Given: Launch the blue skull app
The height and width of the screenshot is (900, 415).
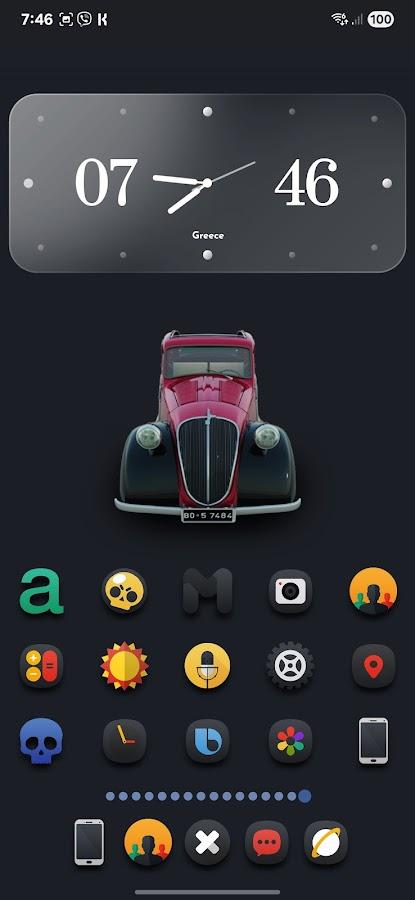Looking at the screenshot, I should [41, 741].
